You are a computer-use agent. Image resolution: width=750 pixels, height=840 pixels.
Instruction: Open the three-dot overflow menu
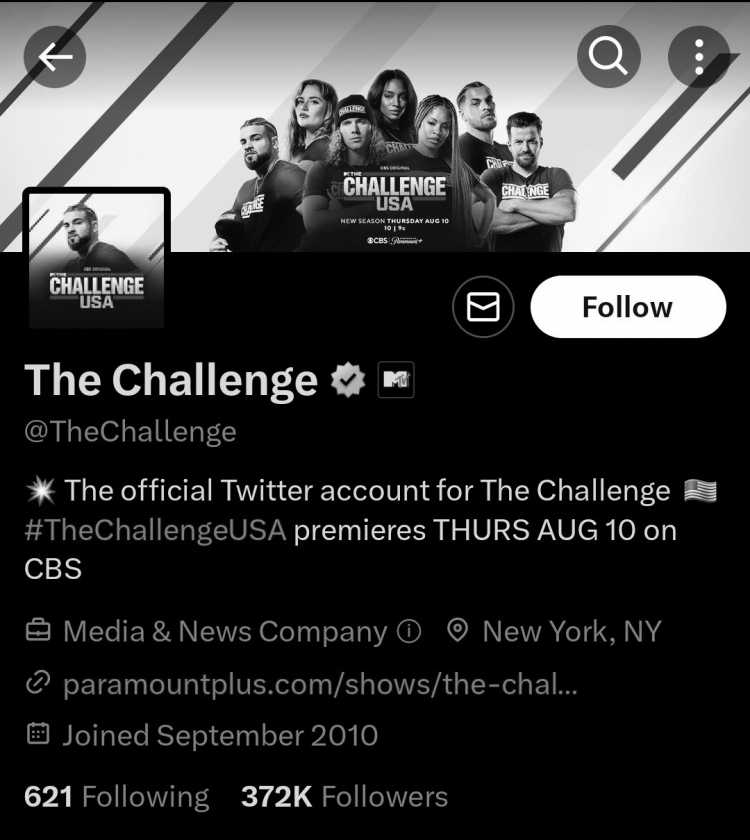click(x=698, y=57)
